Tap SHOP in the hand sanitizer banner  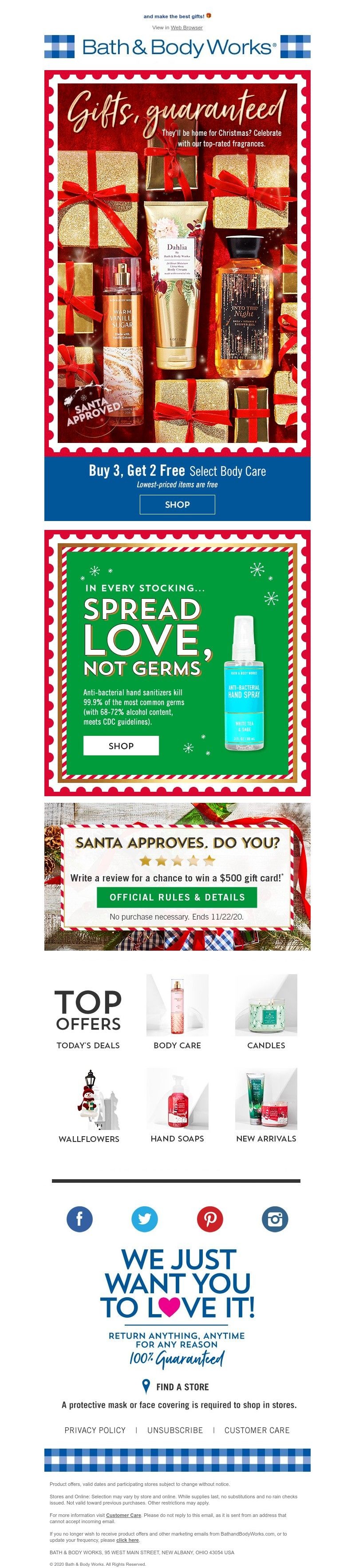pos(121,746)
